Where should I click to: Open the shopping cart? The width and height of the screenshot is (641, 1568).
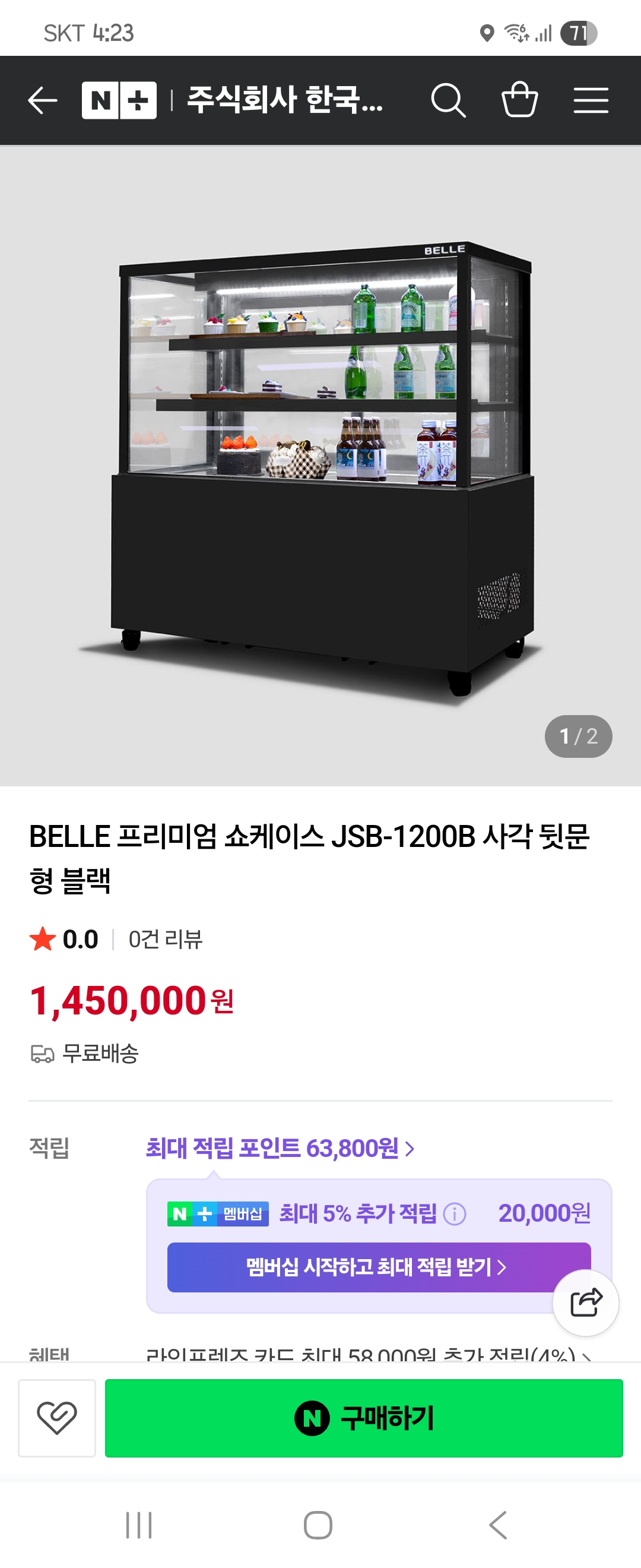pos(520,101)
